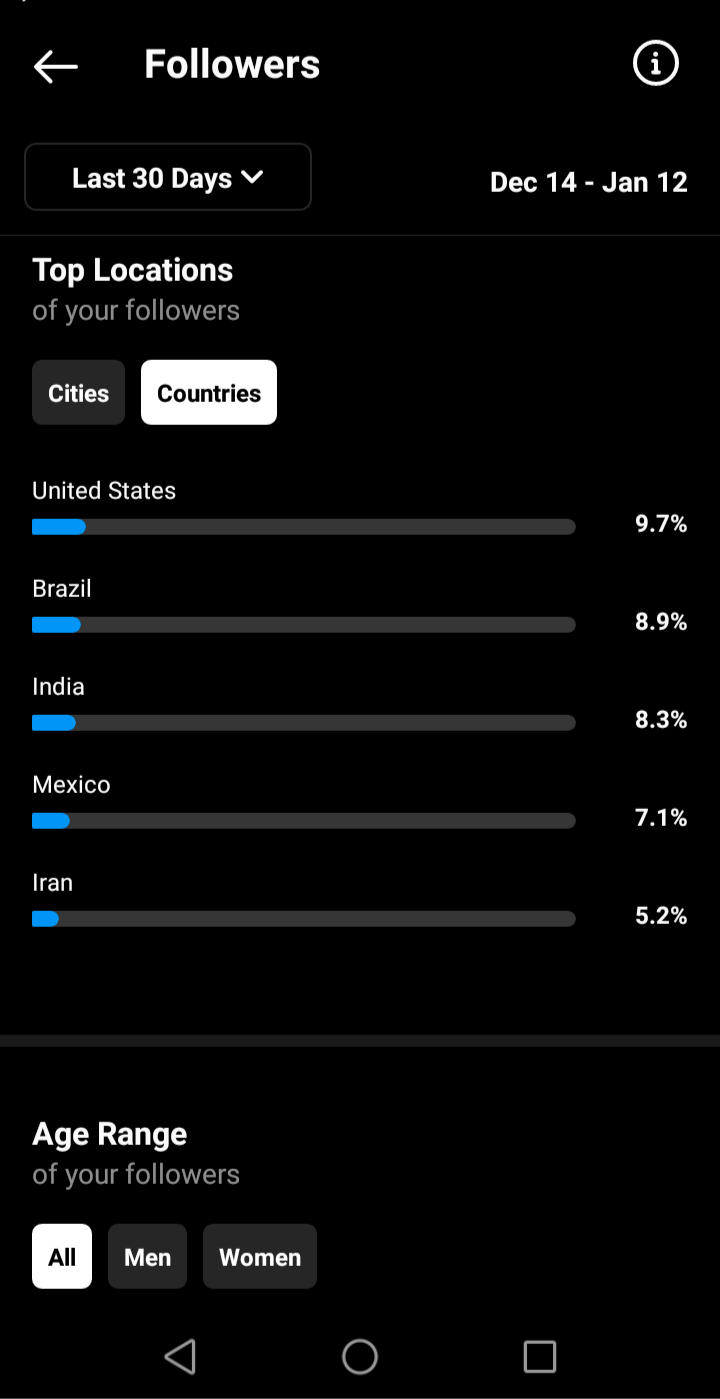Filter age range by Men
The width and height of the screenshot is (720, 1399).
tap(147, 1257)
